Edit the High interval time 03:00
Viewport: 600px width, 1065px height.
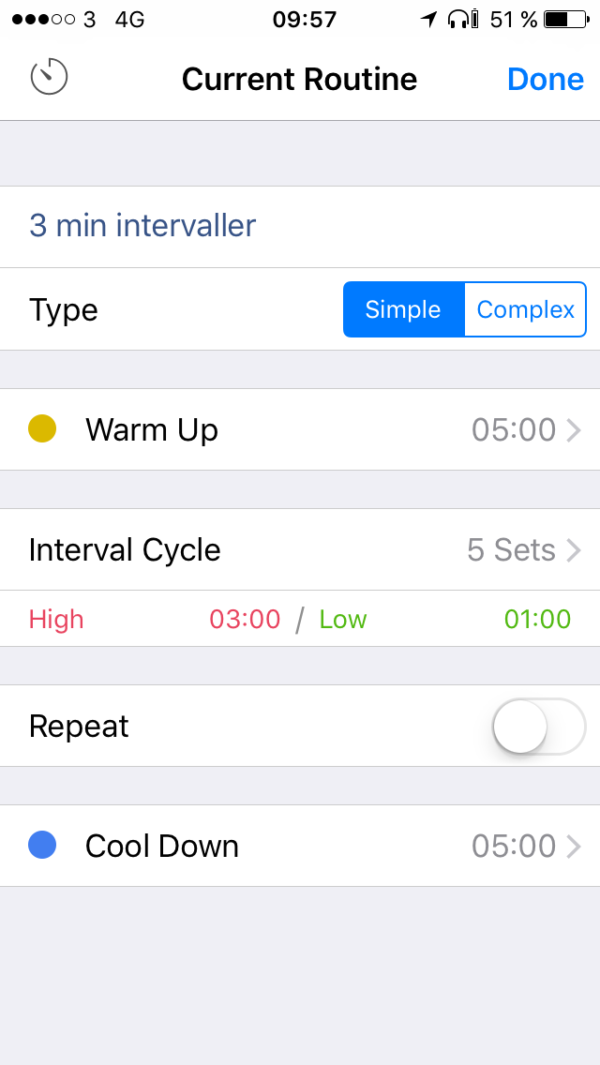(245, 620)
